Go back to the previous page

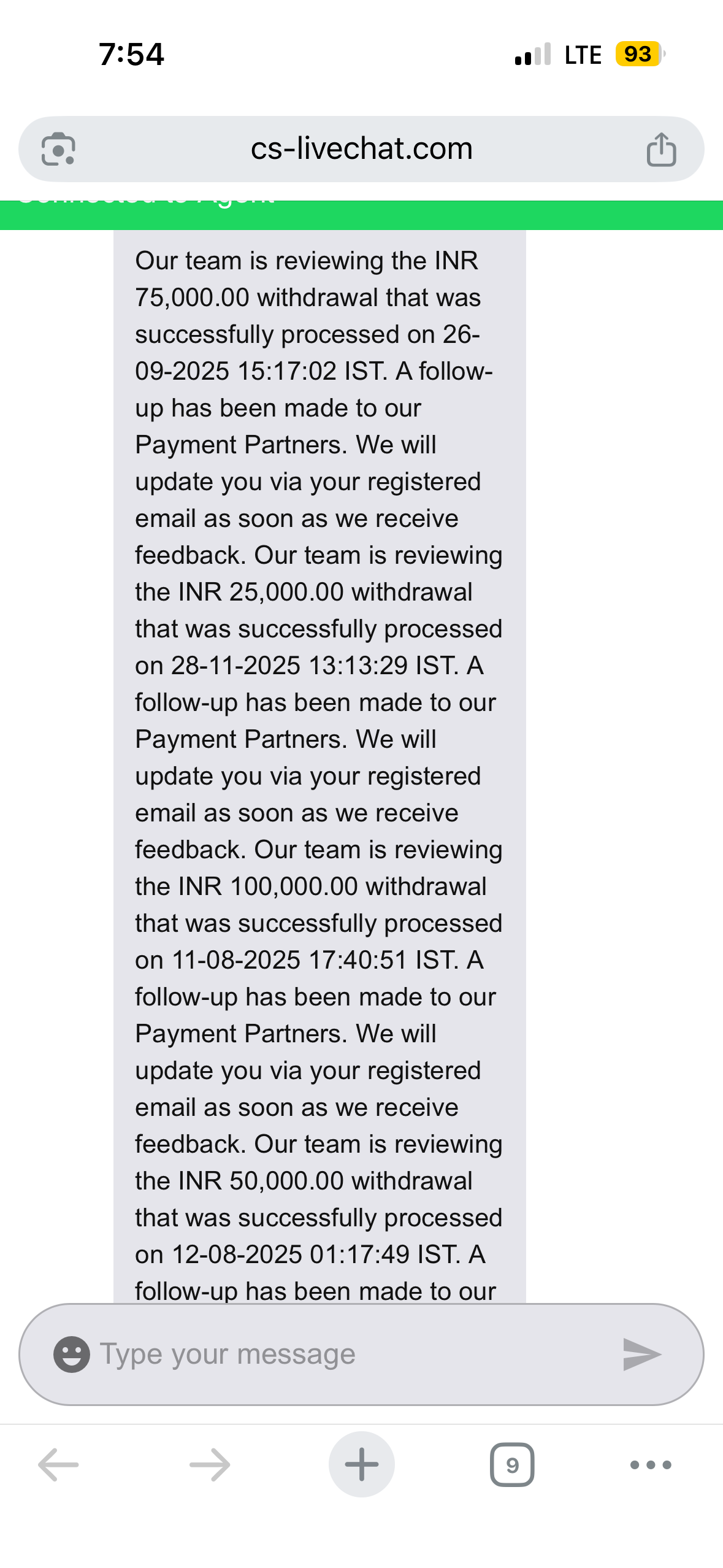point(58,1464)
